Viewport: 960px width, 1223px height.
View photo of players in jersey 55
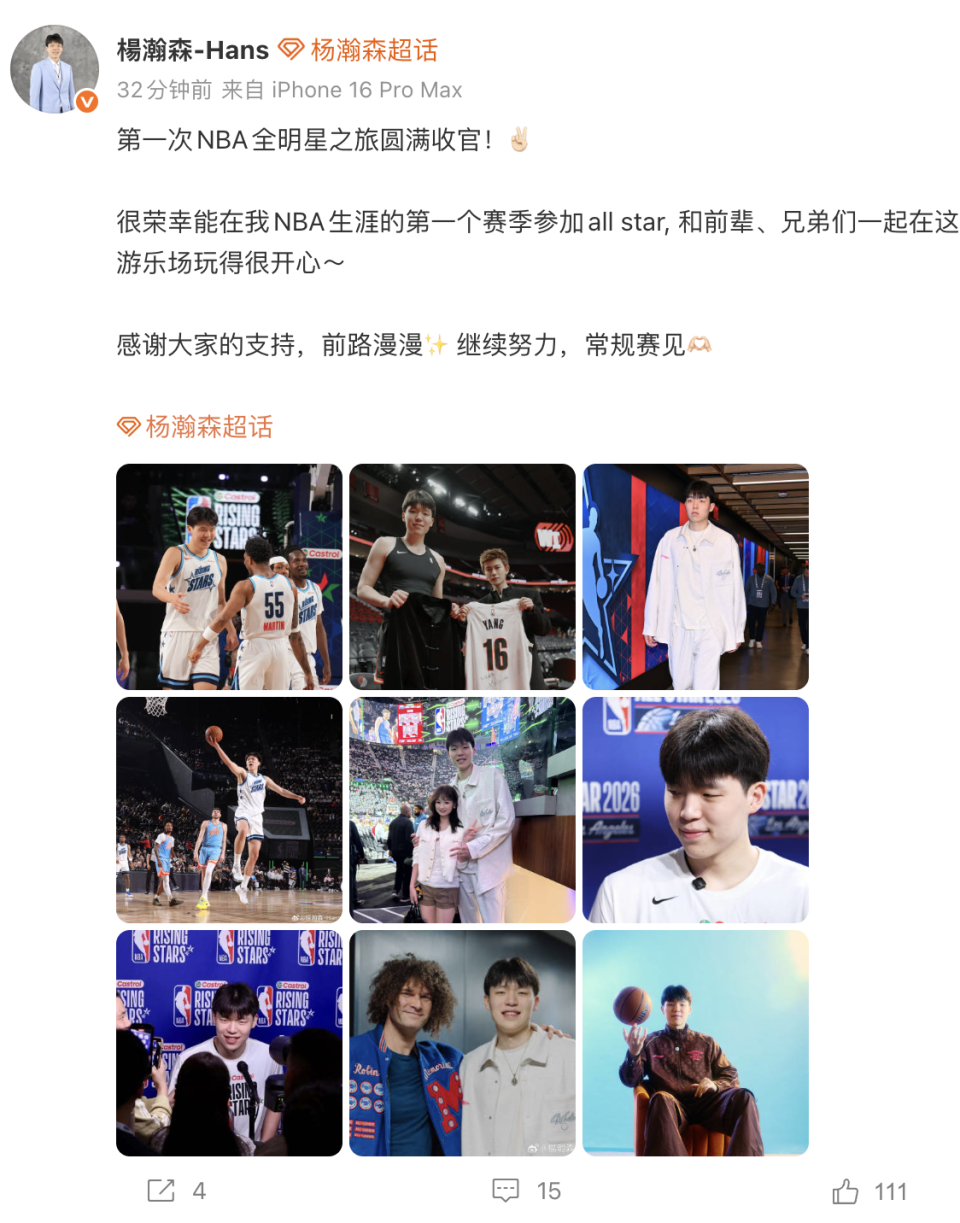(x=229, y=577)
